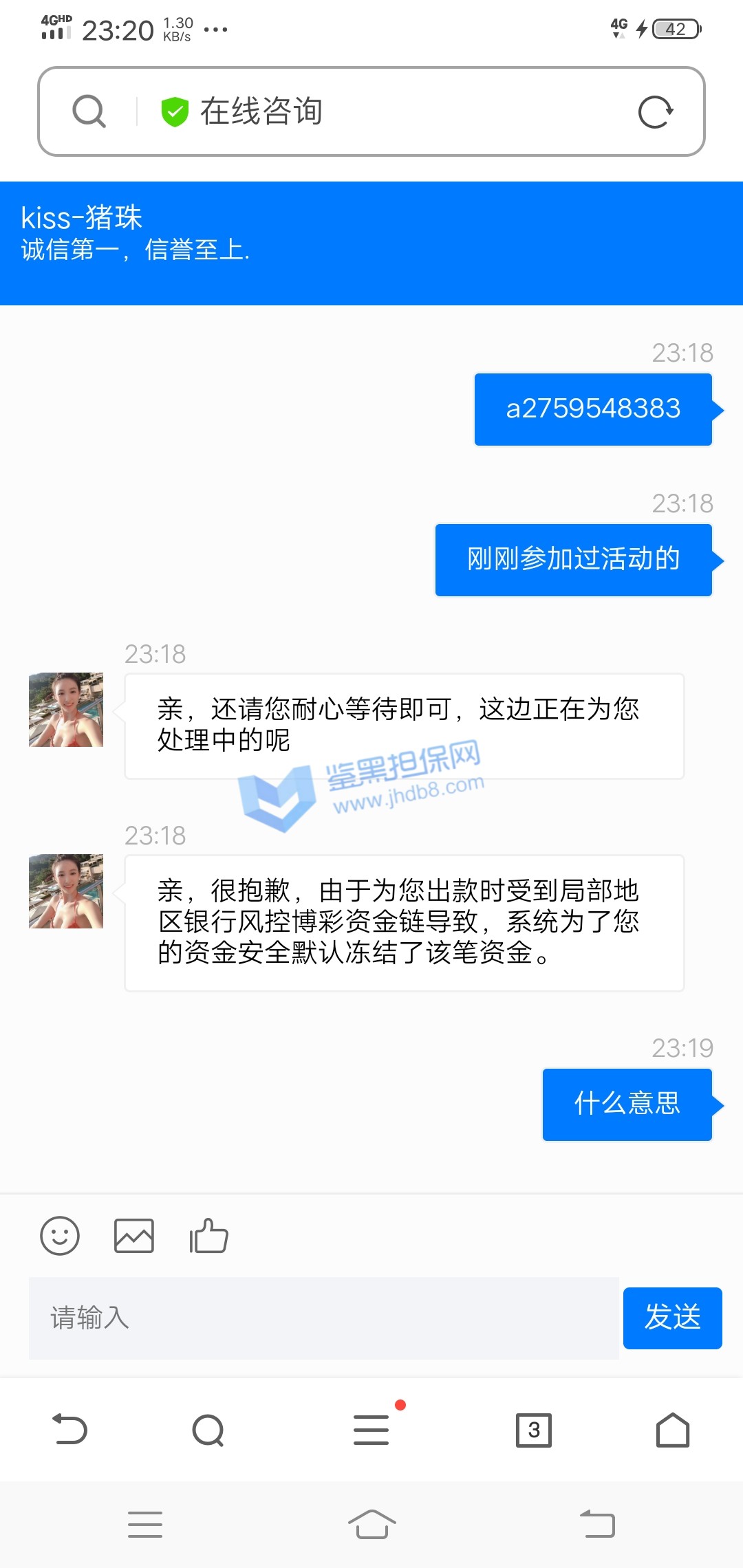Open the browser menu with red dot
The height and width of the screenshot is (1568, 743).
tap(371, 1430)
